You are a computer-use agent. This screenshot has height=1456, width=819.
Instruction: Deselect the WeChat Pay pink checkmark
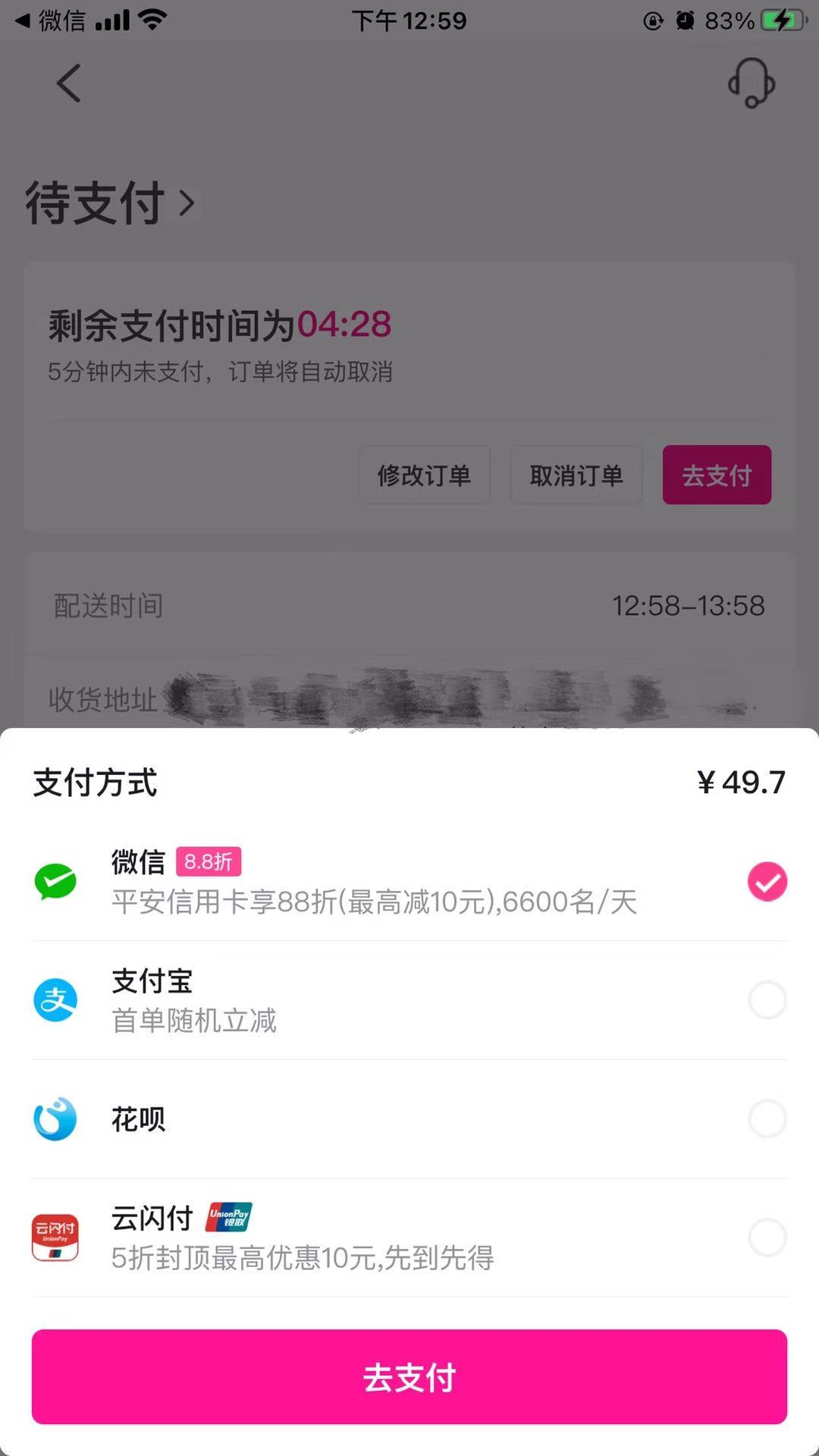pyautogui.click(x=767, y=882)
